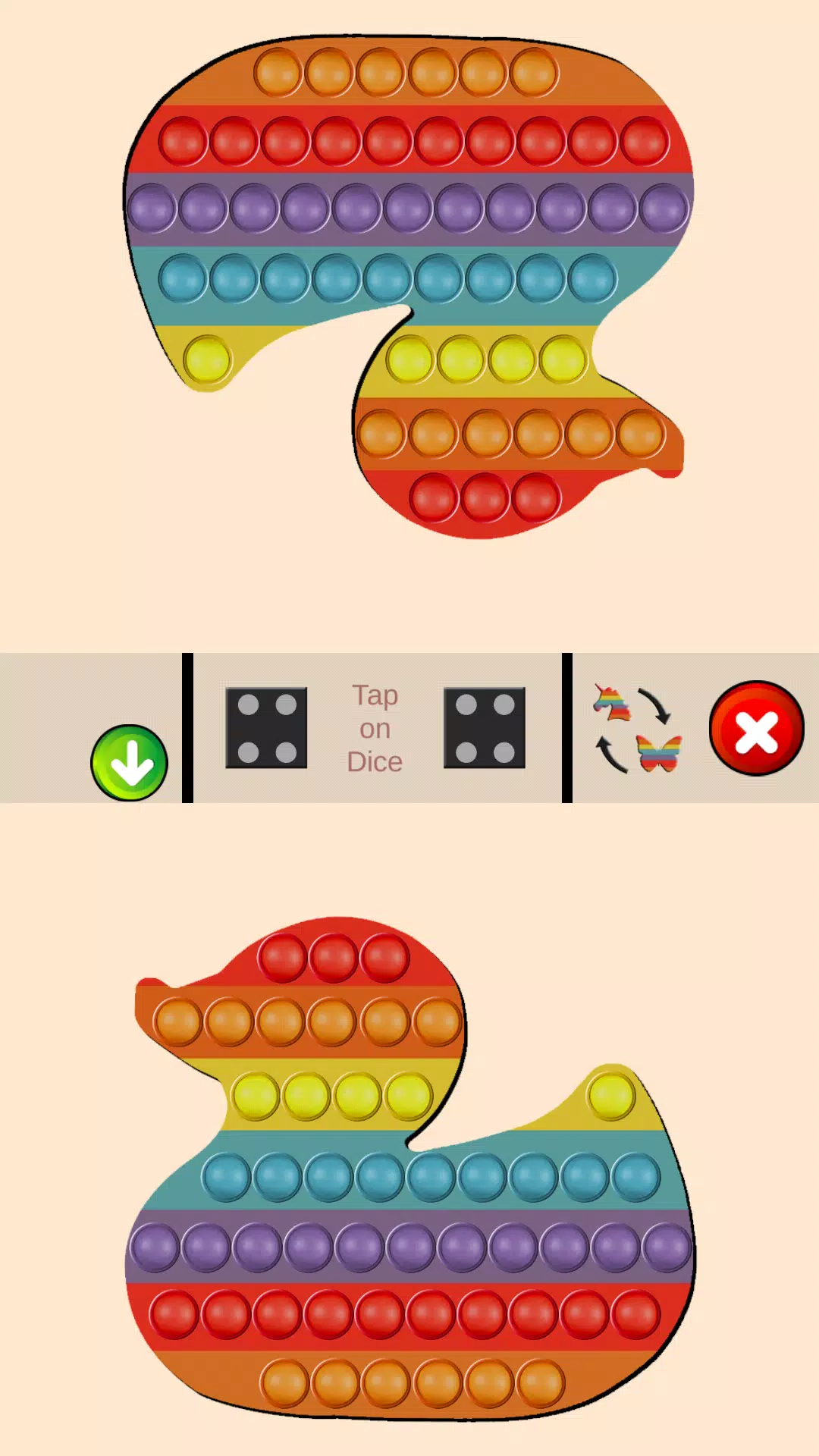Roll the right dice
Image resolution: width=819 pixels, height=1456 pixels.
click(484, 728)
